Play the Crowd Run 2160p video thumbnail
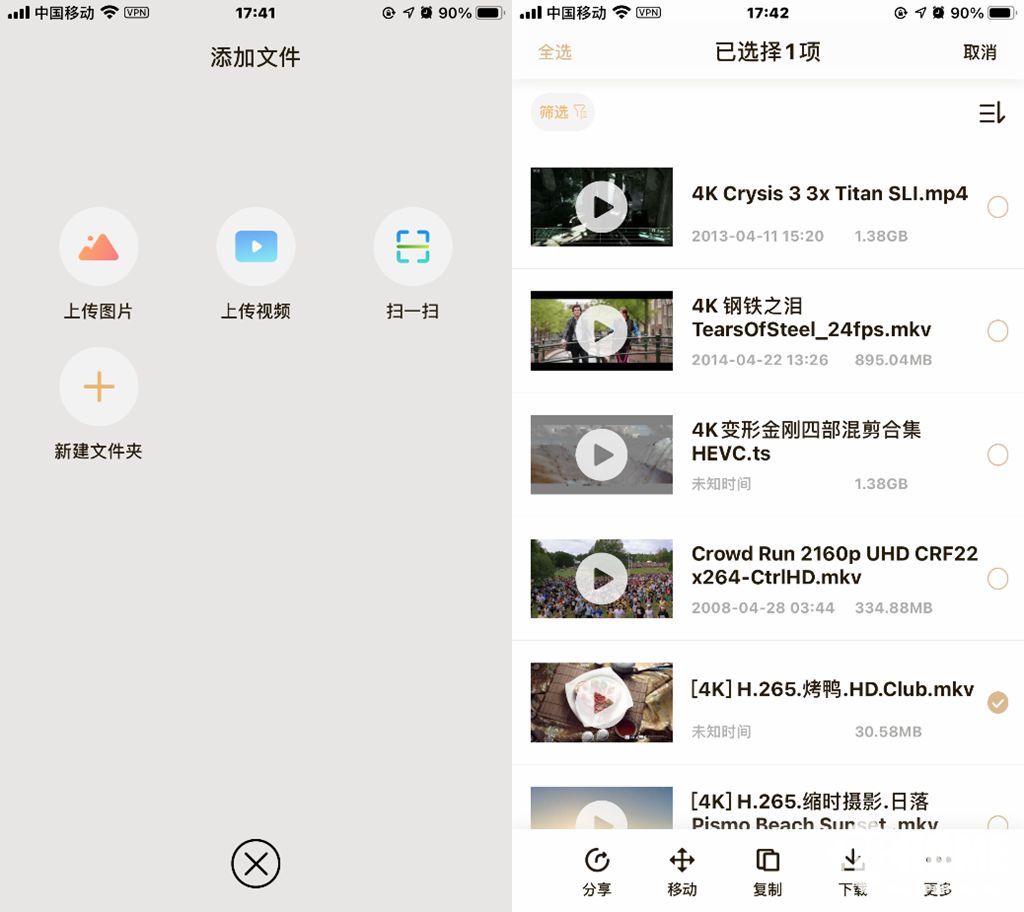Screen dimensions: 1024x912 601,579
